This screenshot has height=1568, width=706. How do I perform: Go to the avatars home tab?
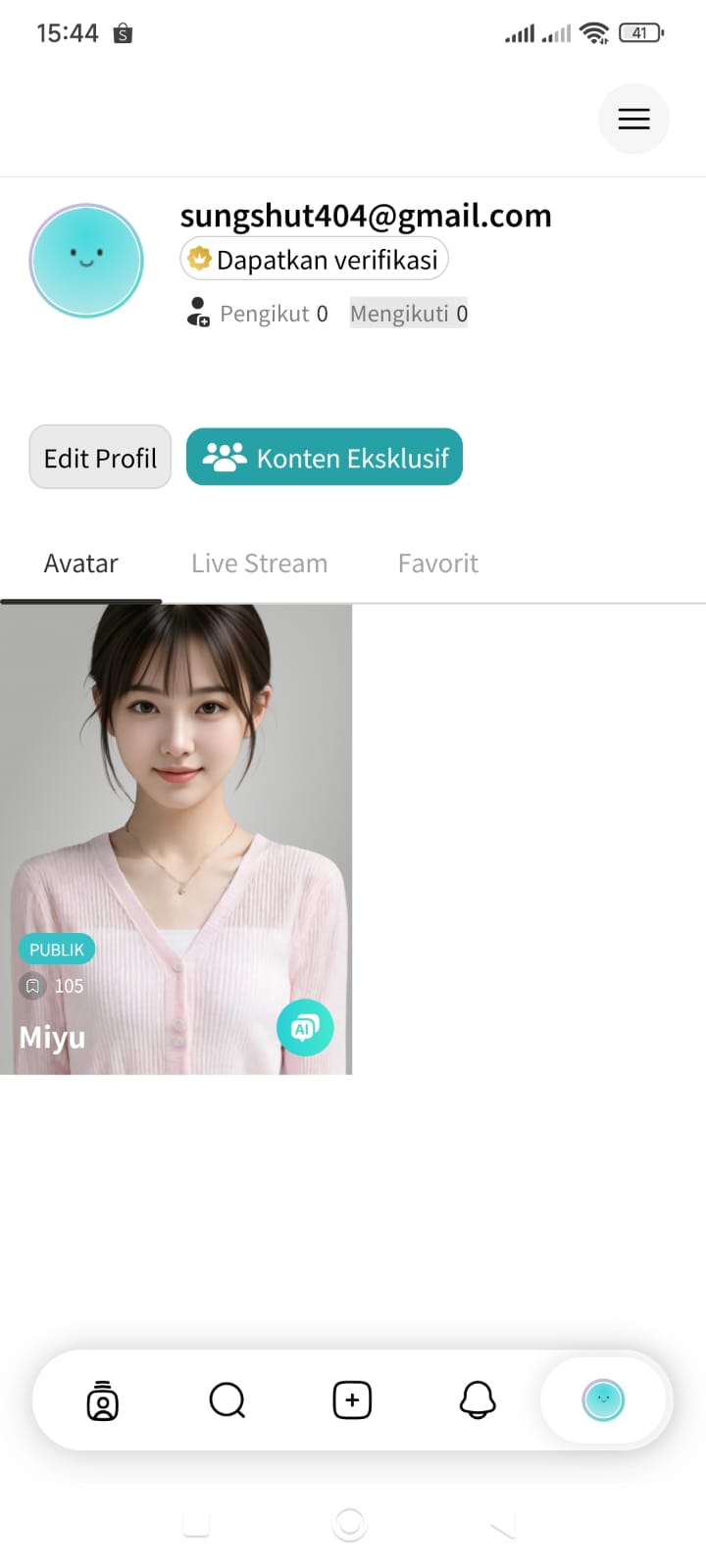point(102,1400)
